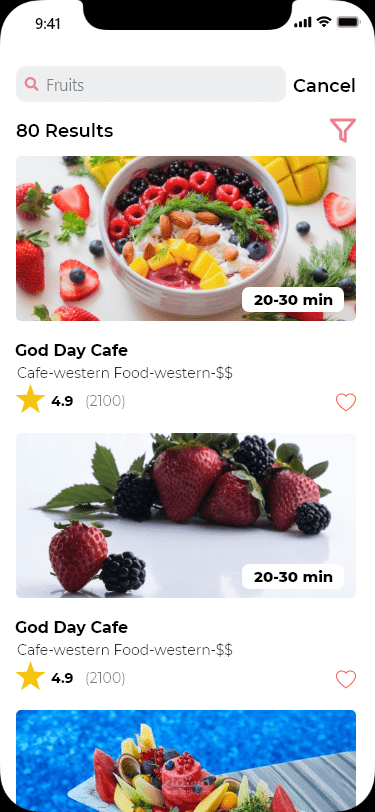Cancel the search
The height and width of the screenshot is (812, 375).
[x=324, y=85]
